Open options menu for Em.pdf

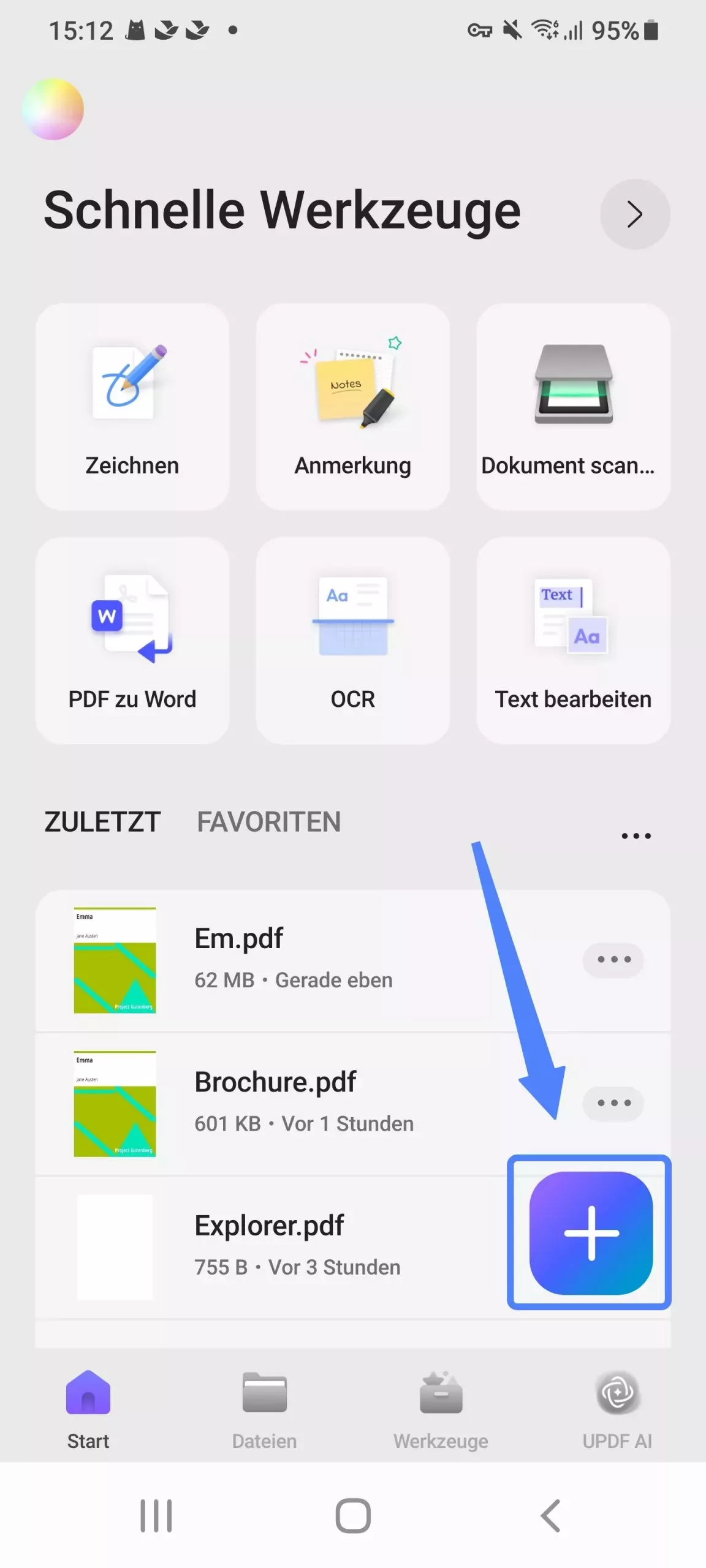coord(613,959)
